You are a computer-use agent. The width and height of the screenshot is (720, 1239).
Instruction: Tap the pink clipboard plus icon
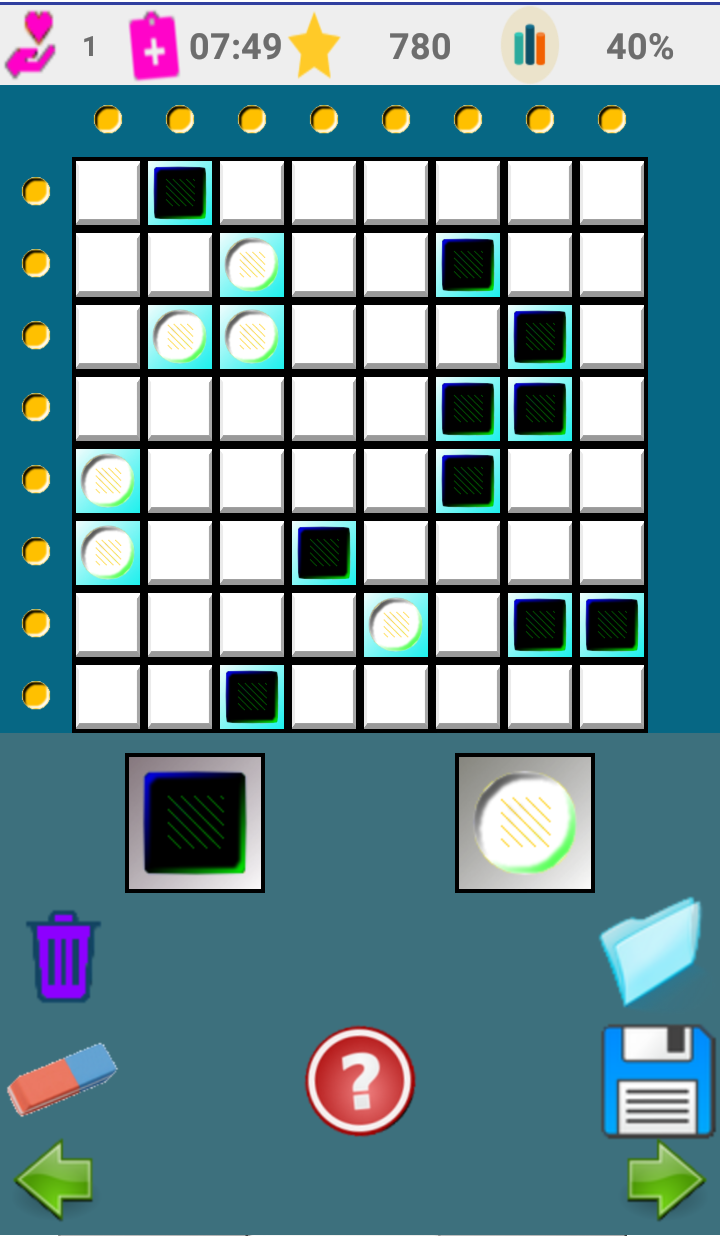pyautogui.click(x=154, y=46)
